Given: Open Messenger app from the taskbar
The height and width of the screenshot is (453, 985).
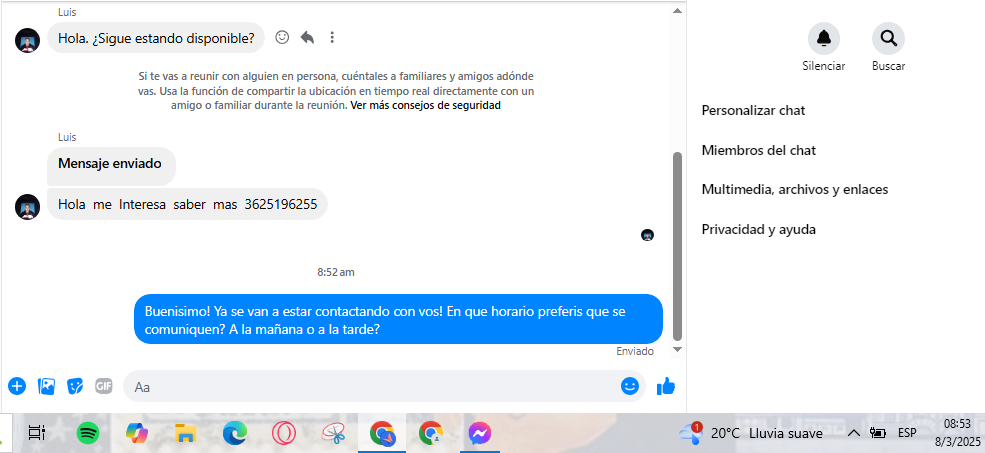Looking at the screenshot, I should tap(479, 433).
